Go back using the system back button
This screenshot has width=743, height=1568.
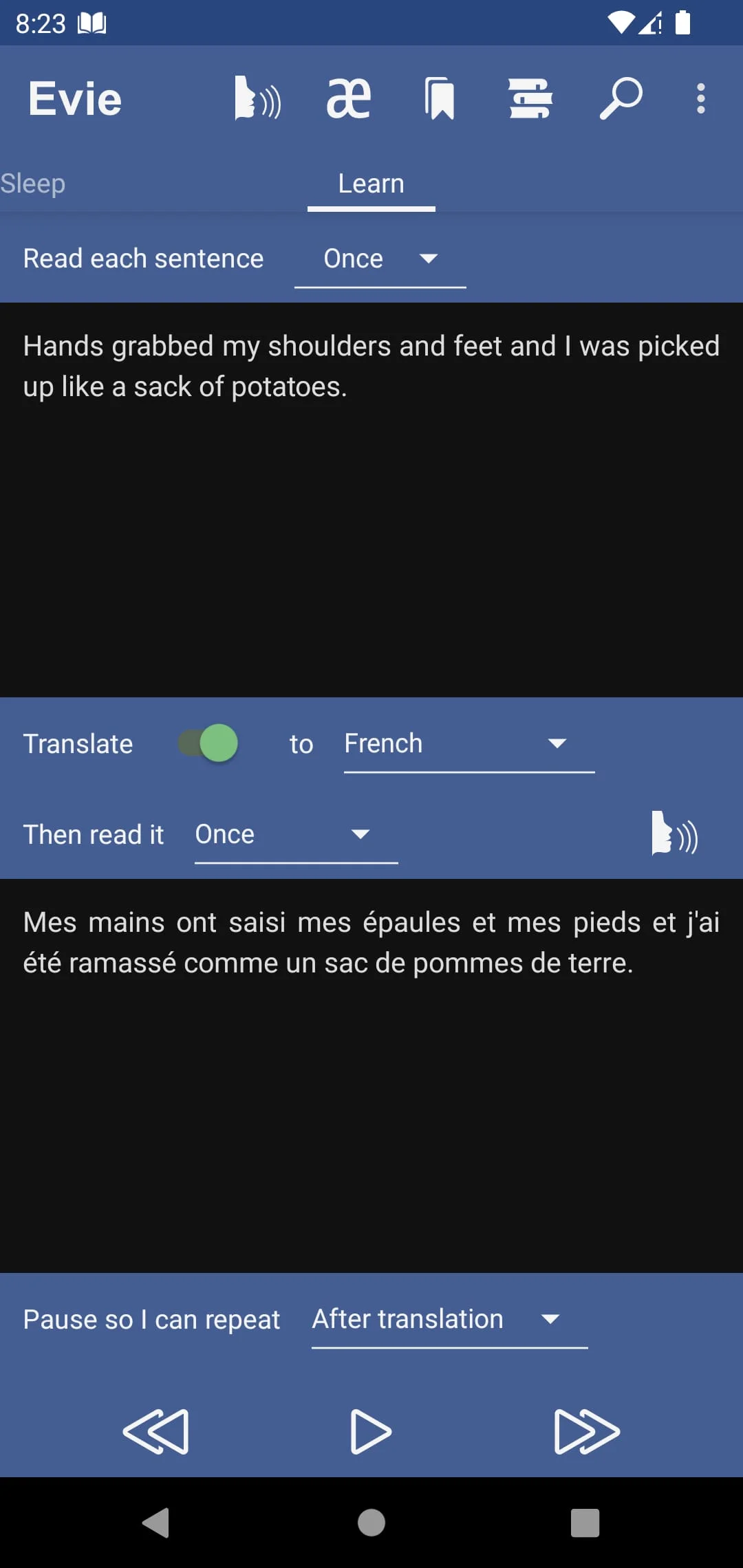[156, 1523]
